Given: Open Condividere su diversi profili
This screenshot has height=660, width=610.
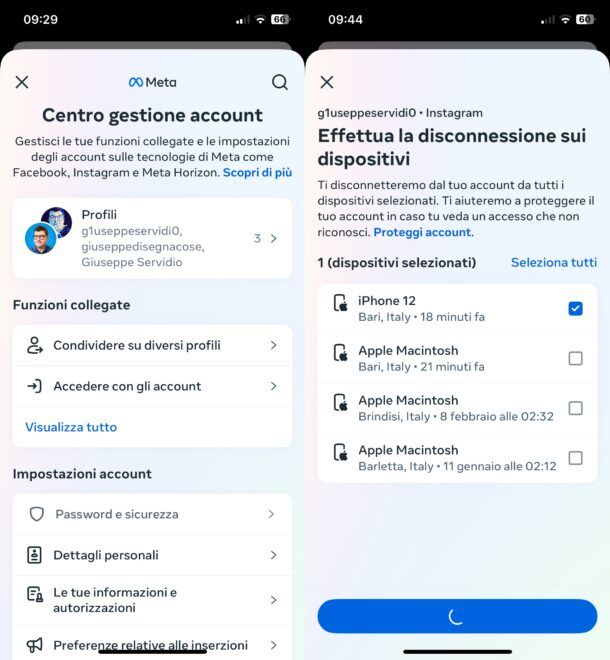Looking at the screenshot, I should [152, 345].
